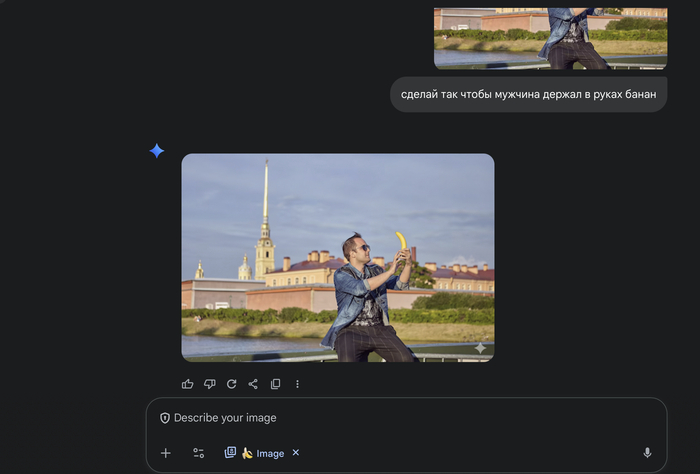Open the uploaded image at top
The height and width of the screenshot is (474, 700).
(550, 38)
